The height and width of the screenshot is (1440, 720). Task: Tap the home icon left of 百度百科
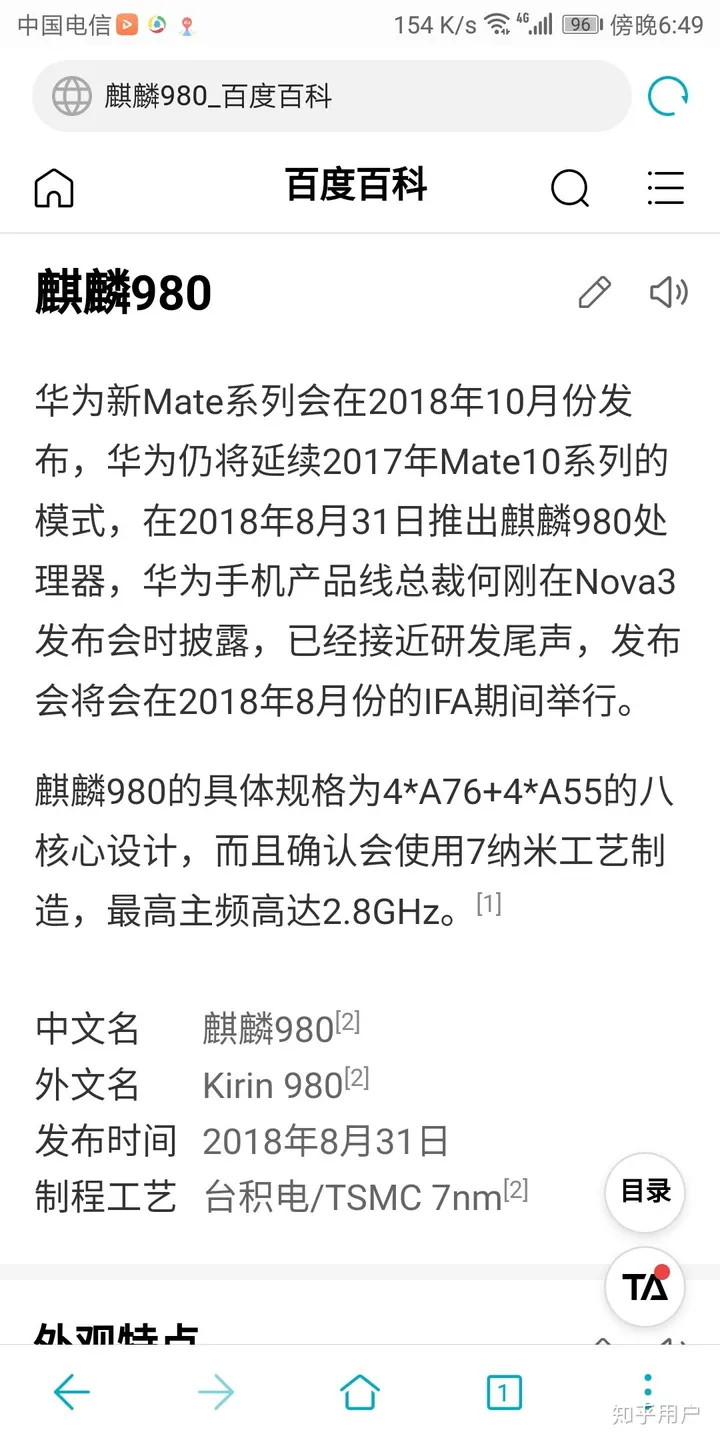54,189
